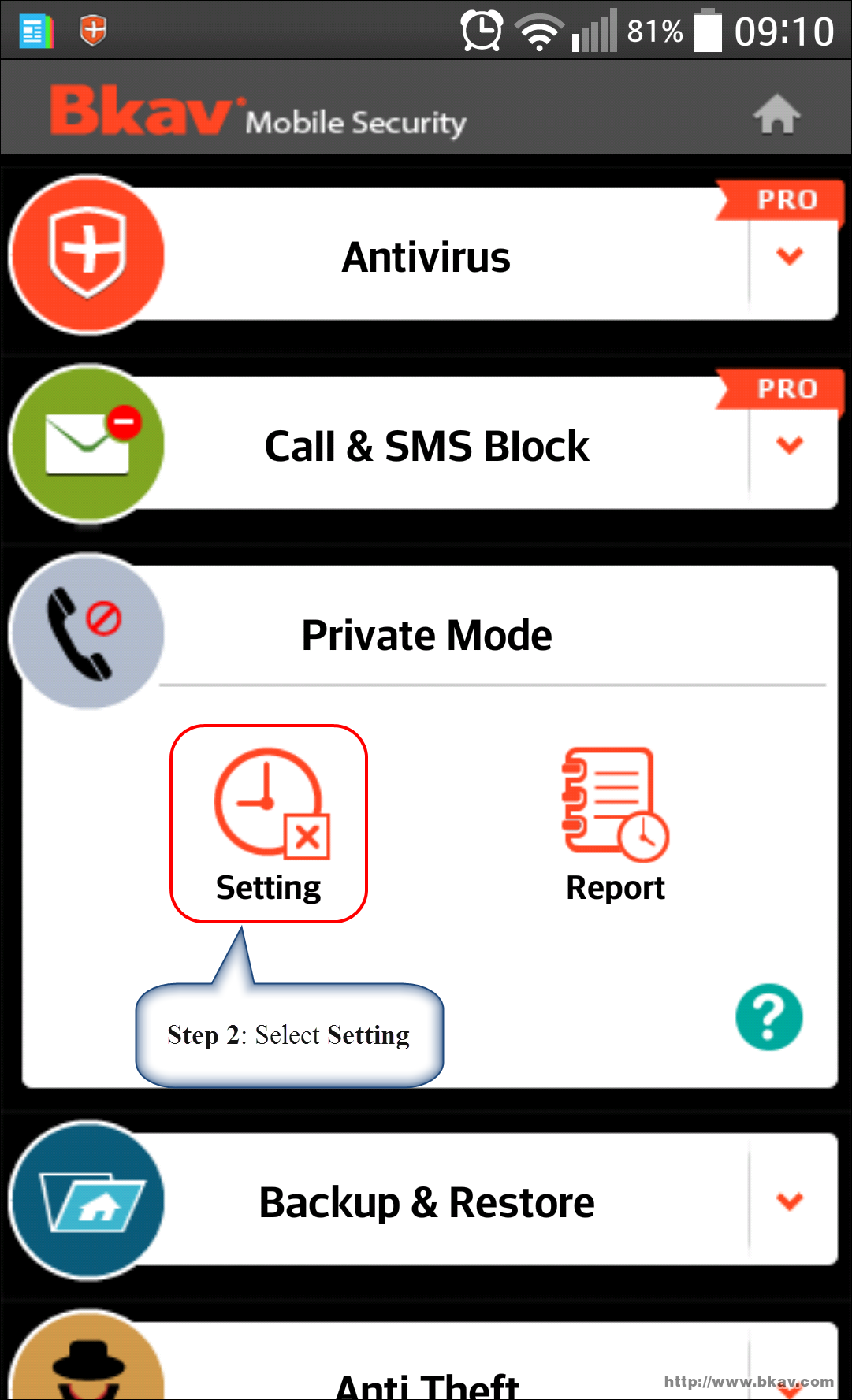The width and height of the screenshot is (852, 1400).
Task: Open the Anti Theft section
Action: click(x=426, y=1383)
